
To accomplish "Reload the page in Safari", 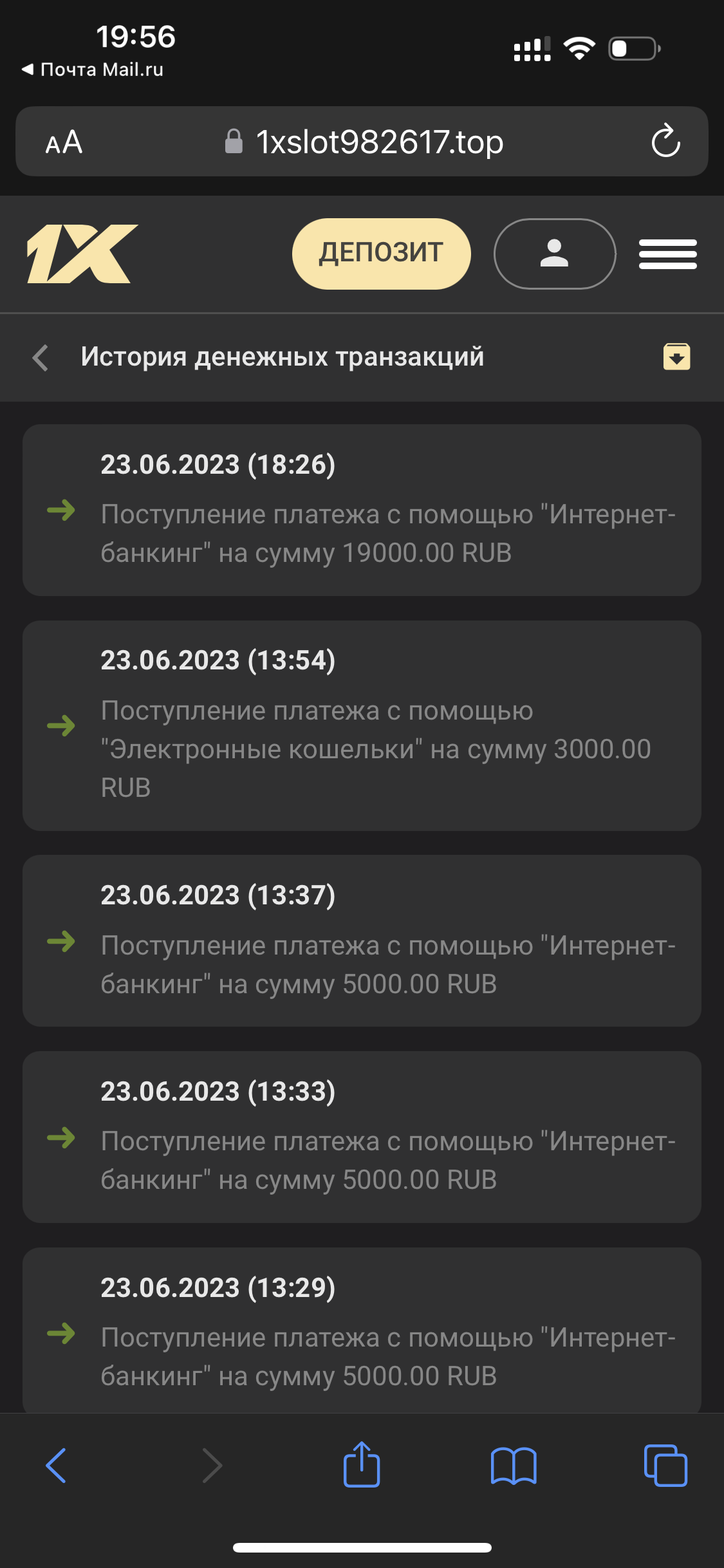I will point(665,141).
